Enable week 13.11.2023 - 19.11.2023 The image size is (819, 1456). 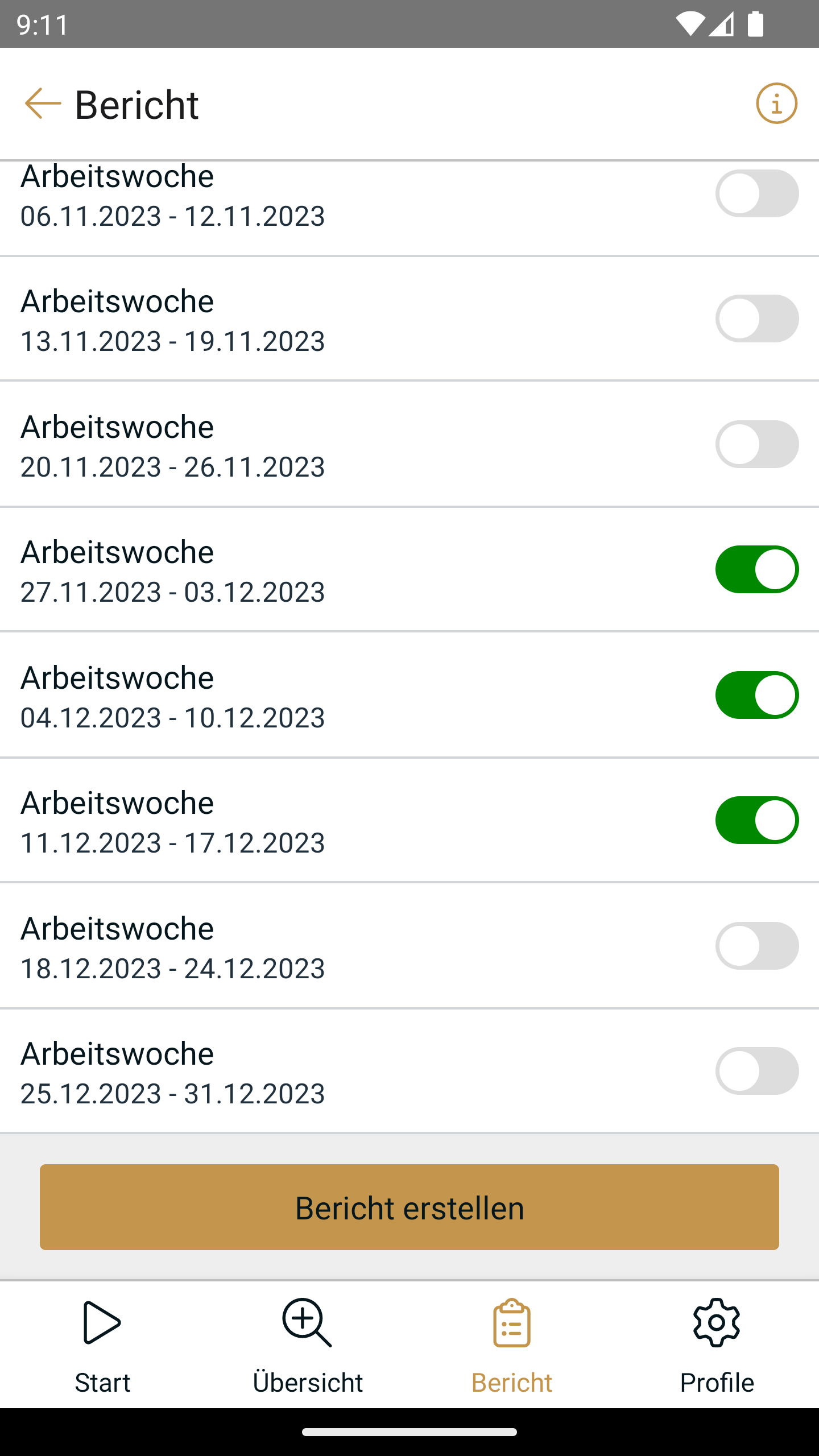point(757,318)
